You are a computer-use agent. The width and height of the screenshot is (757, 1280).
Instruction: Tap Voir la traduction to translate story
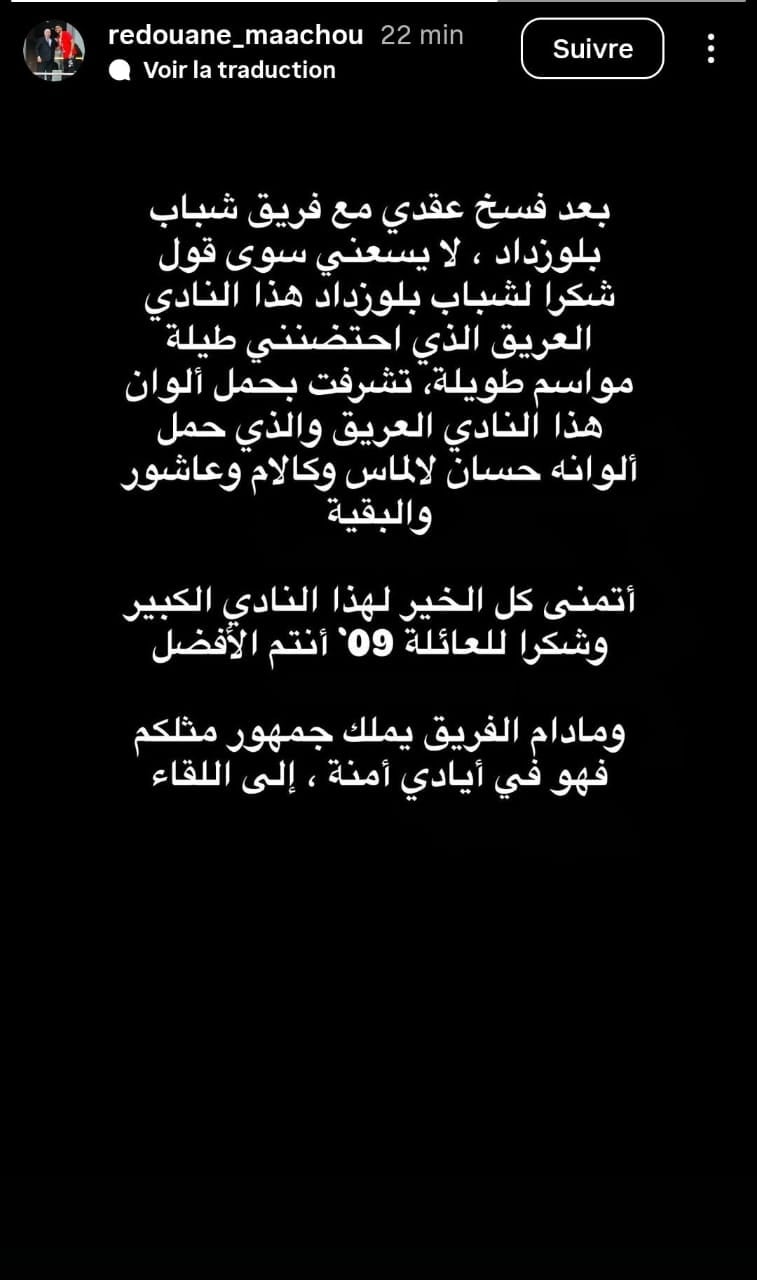point(238,70)
